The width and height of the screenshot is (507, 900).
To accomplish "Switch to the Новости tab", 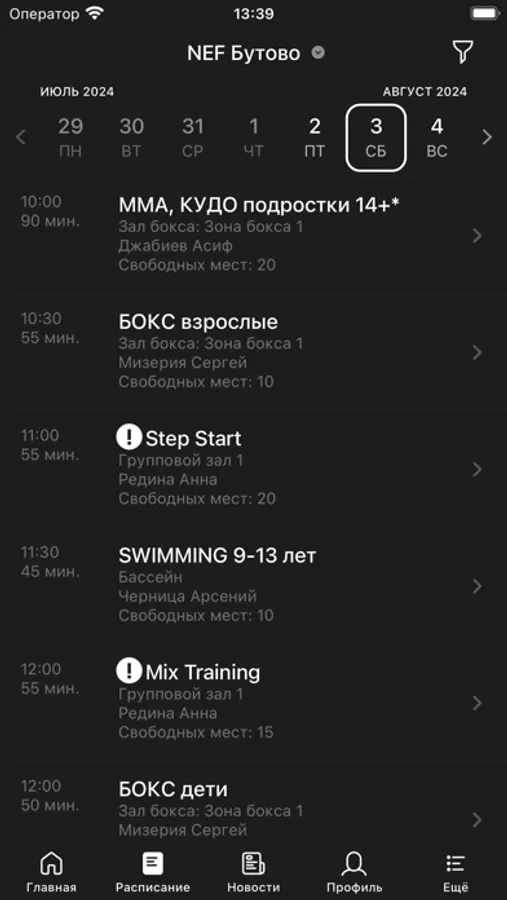I will pos(253,872).
